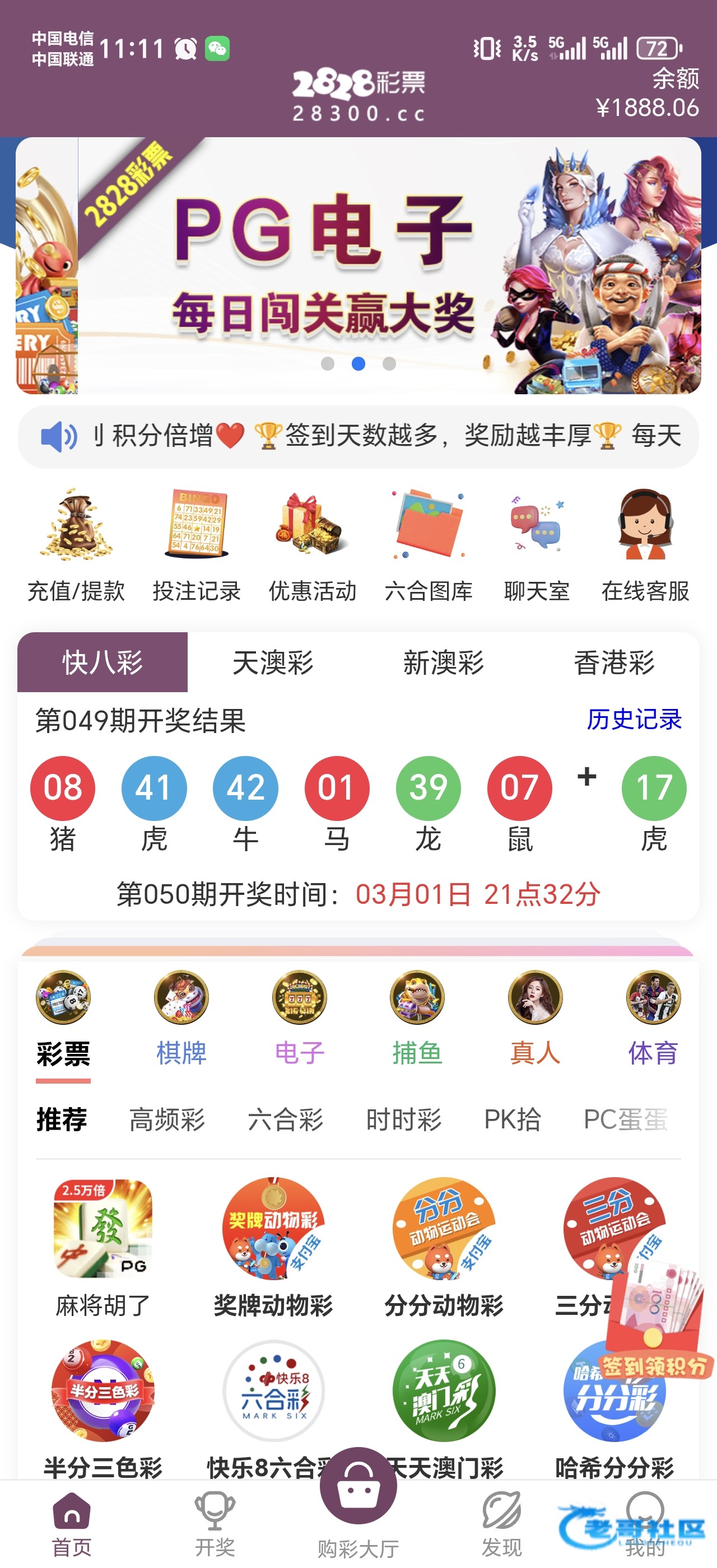
Task: Open 在线客服 customer service
Action: [x=645, y=545]
